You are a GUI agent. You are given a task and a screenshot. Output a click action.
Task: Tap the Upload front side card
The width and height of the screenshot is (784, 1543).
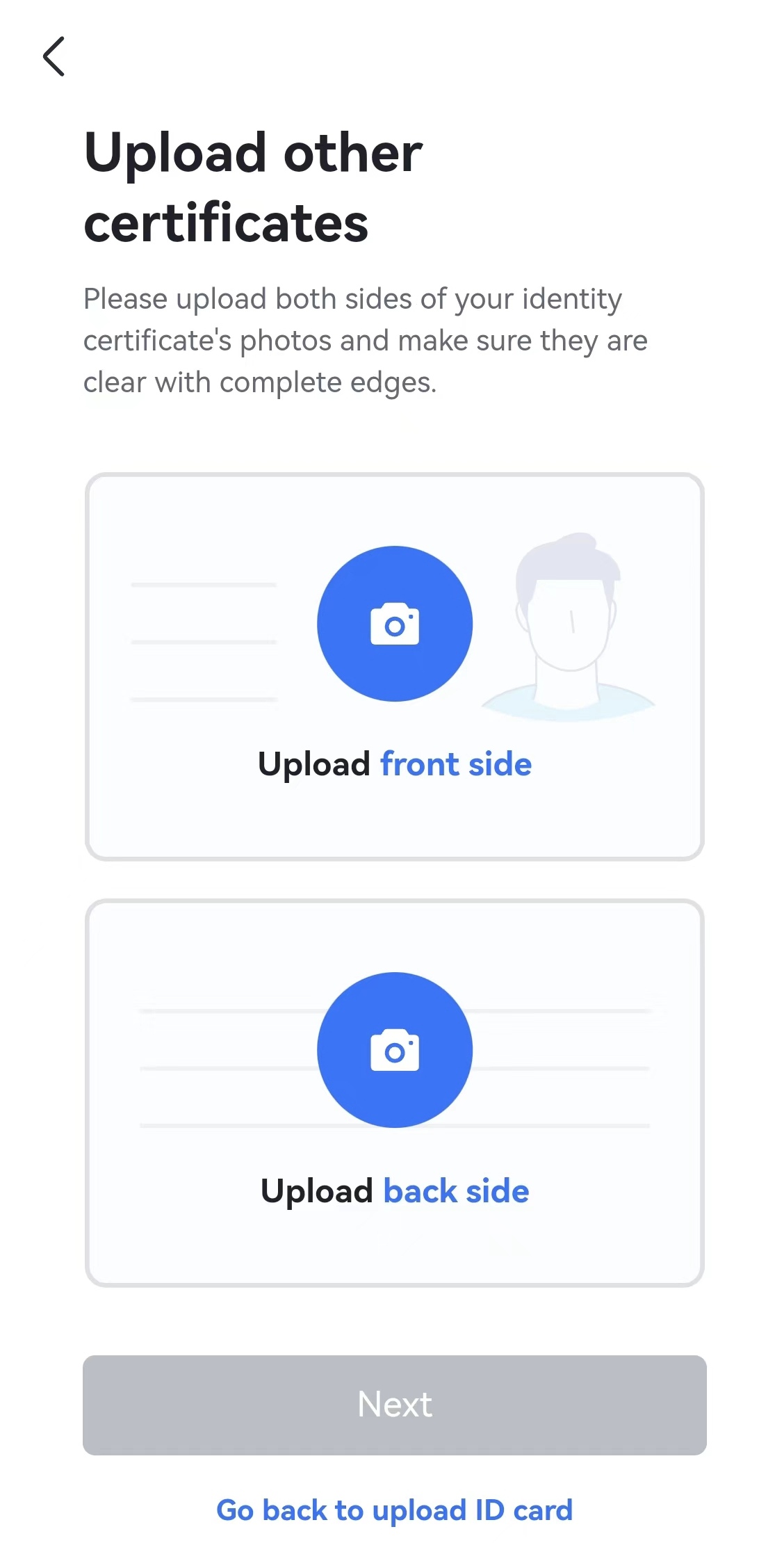pos(394,666)
